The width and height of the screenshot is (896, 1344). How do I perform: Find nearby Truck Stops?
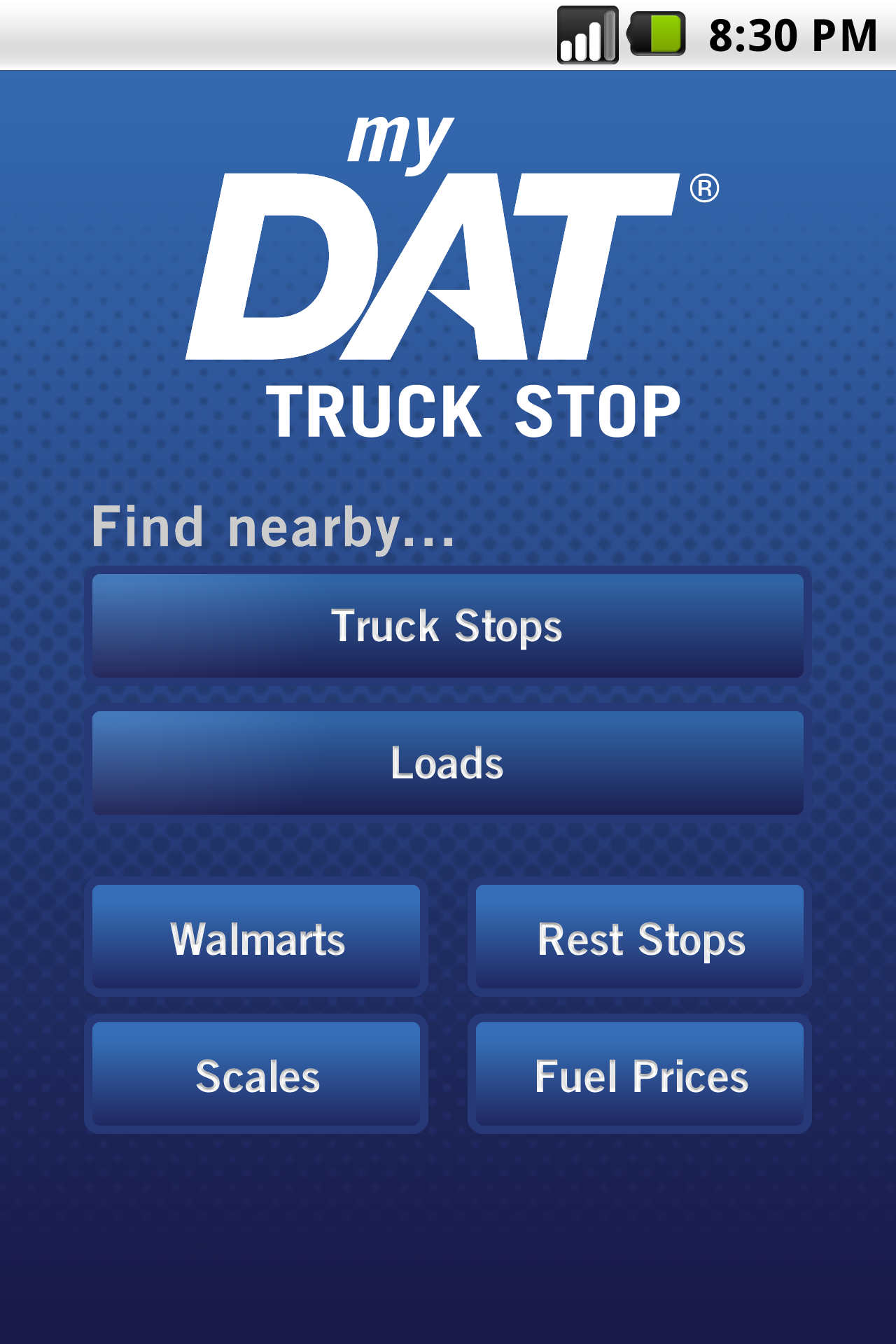coord(447,625)
